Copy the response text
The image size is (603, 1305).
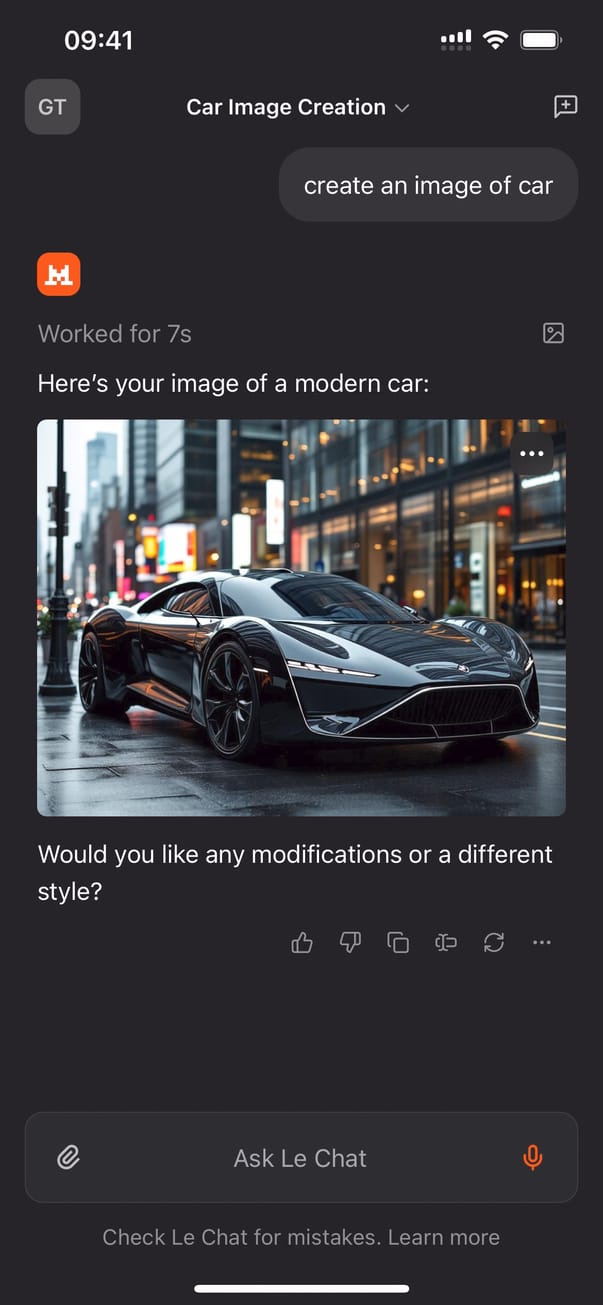398,942
